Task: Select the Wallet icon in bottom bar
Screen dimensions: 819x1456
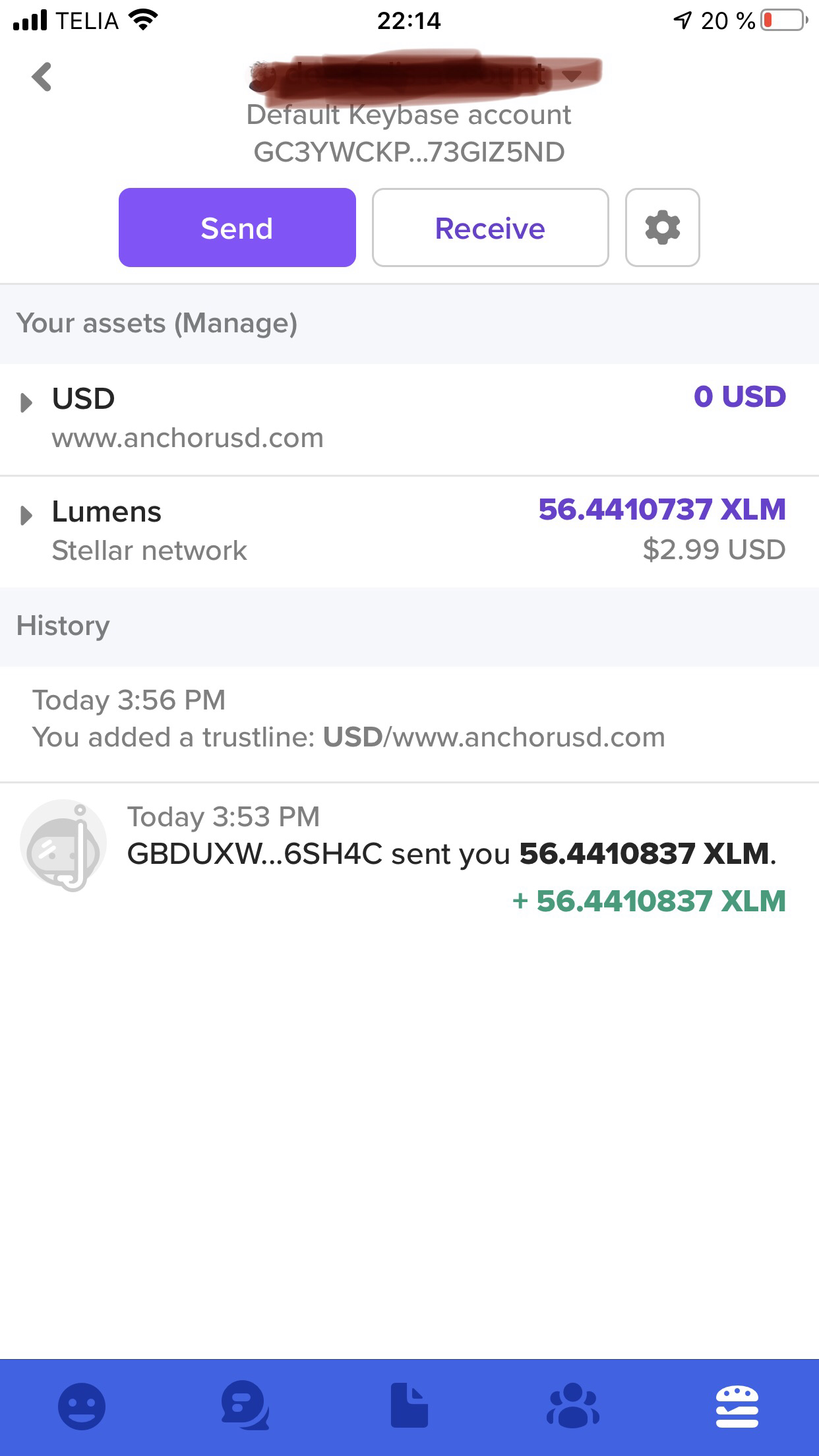Action: 737,1405
